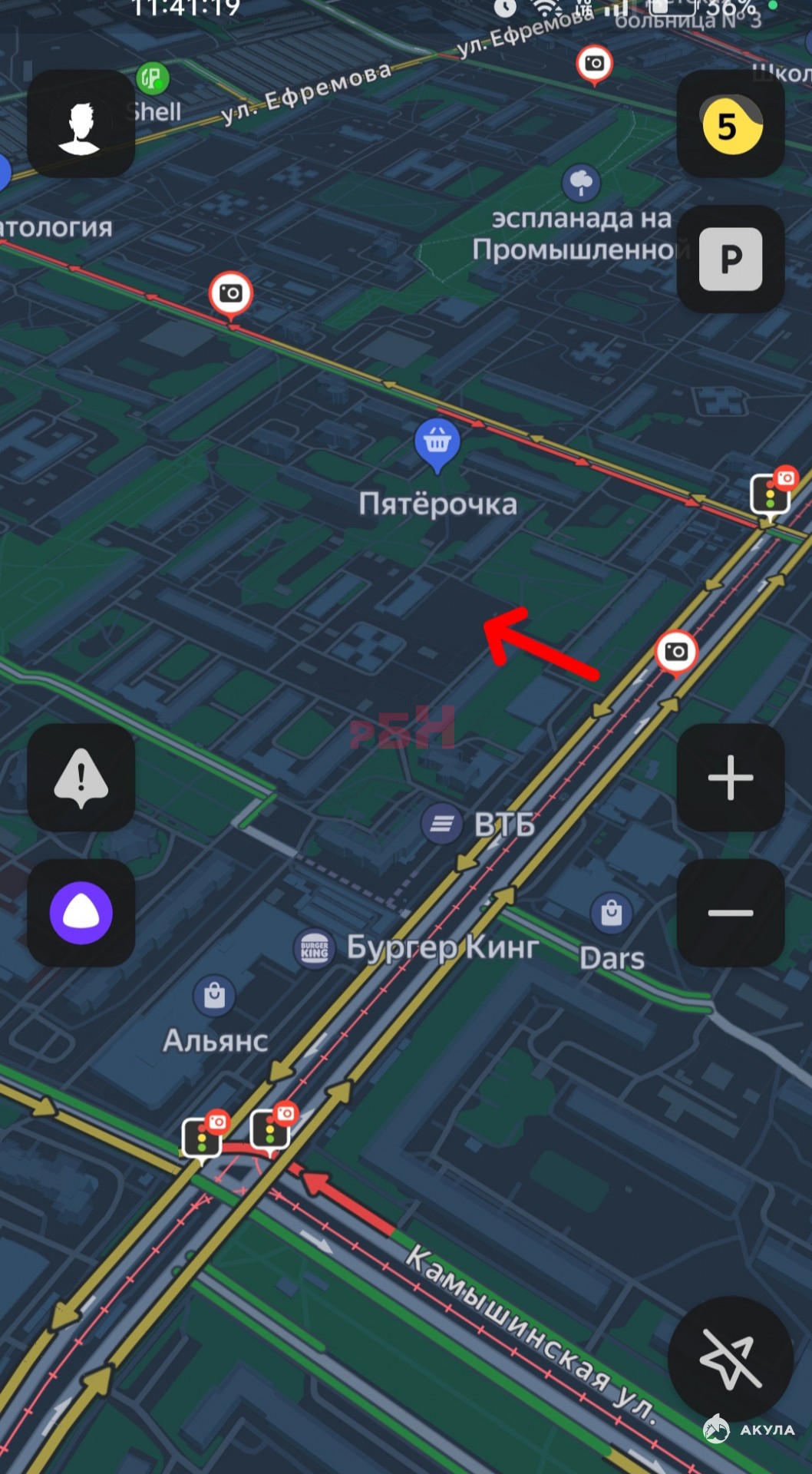Image resolution: width=812 pixels, height=1474 pixels.
Task: Tap the crossed-out location arrow button
Action: pos(731,1360)
